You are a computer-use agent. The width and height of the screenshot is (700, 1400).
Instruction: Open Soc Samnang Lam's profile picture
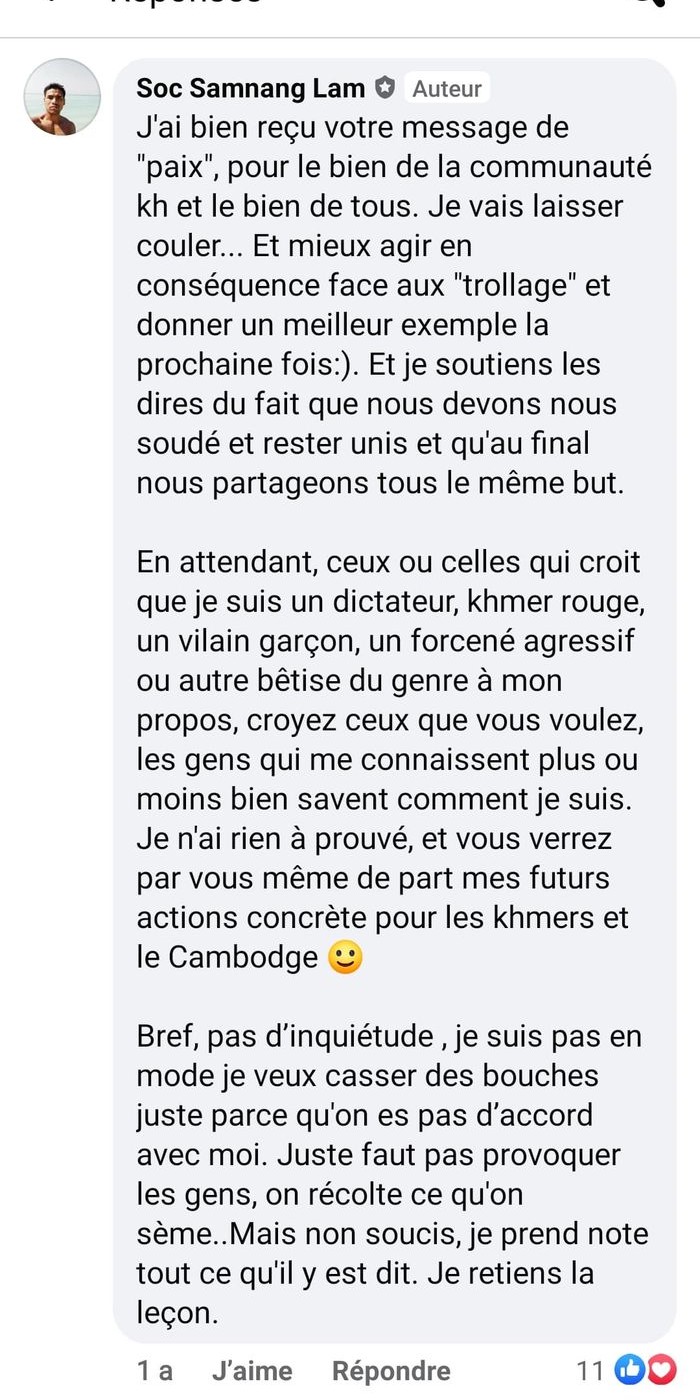tap(62, 97)
